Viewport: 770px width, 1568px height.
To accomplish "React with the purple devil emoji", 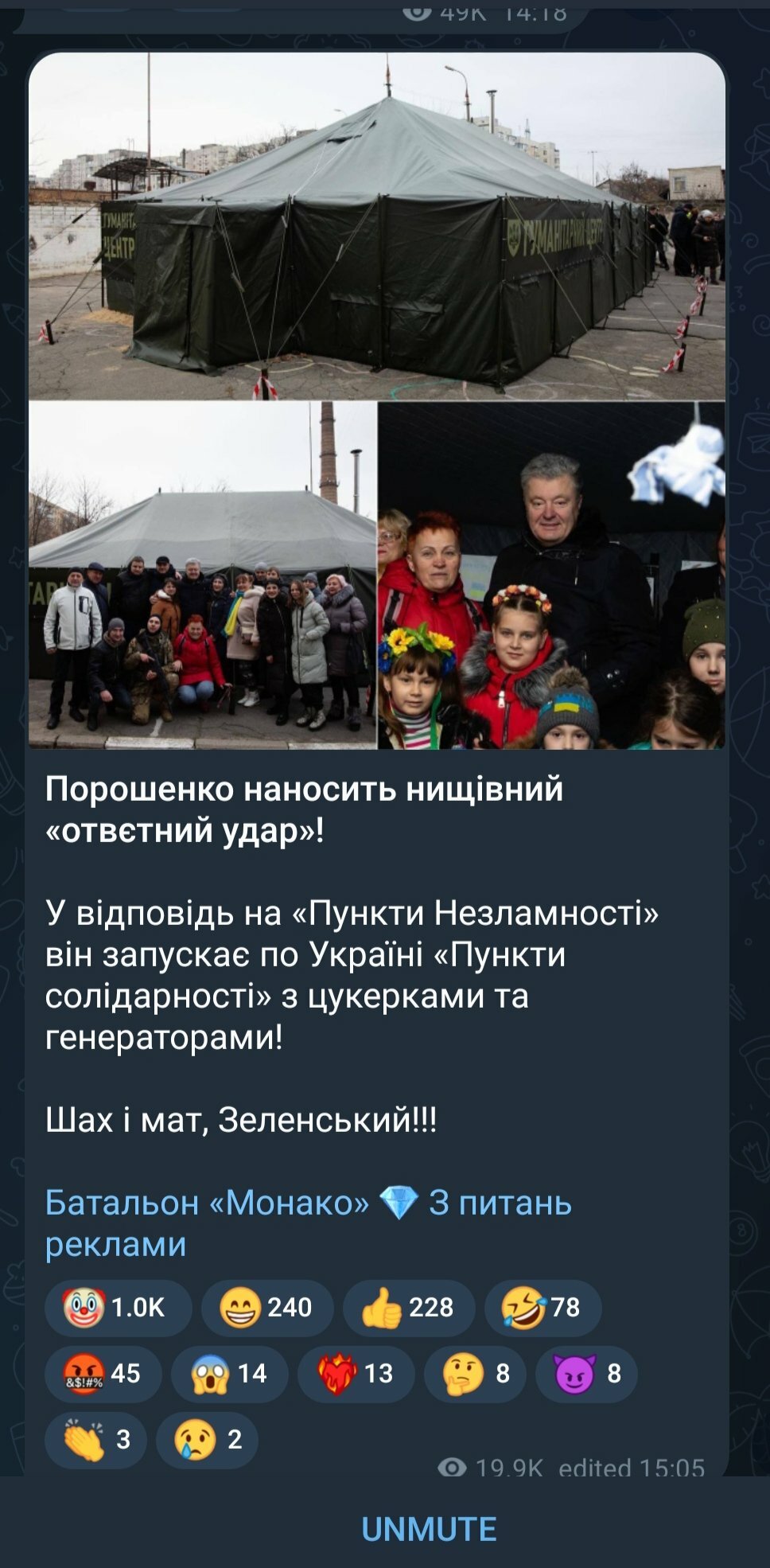I will tap(585, 1374).
